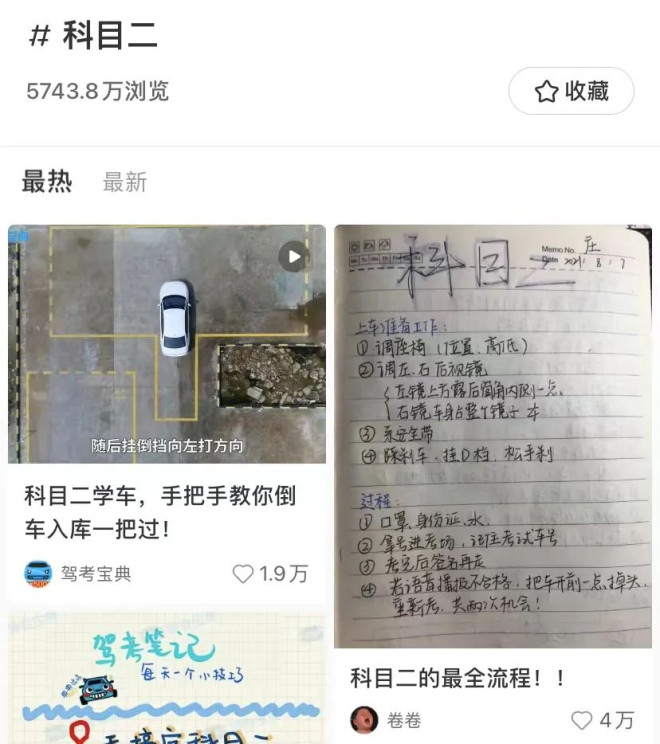Switch to the 最新 tab
The height and width of the screenshot is (744, 660).
(x=125, y=182)
